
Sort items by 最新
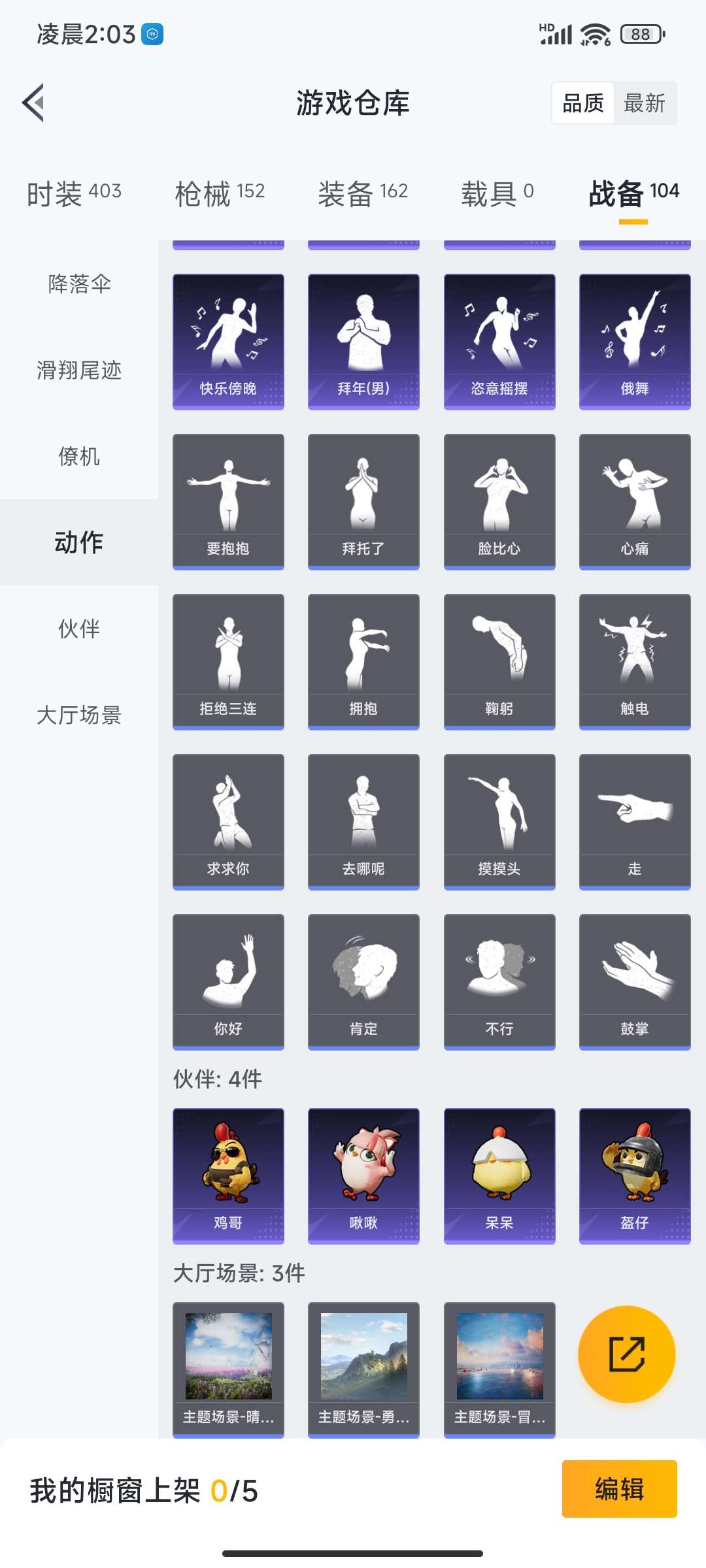pos(644,103)
